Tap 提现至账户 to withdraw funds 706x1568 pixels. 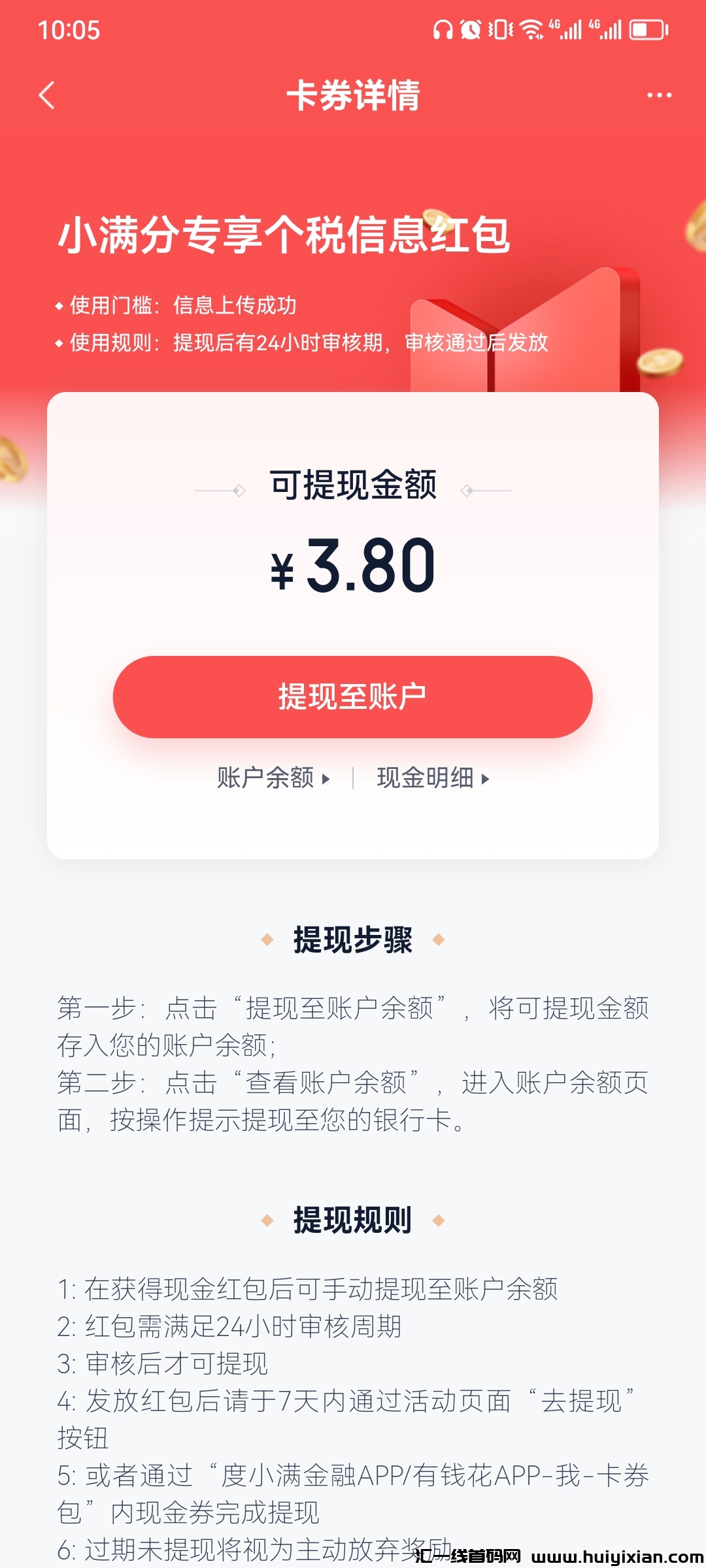tap(353, 697)
